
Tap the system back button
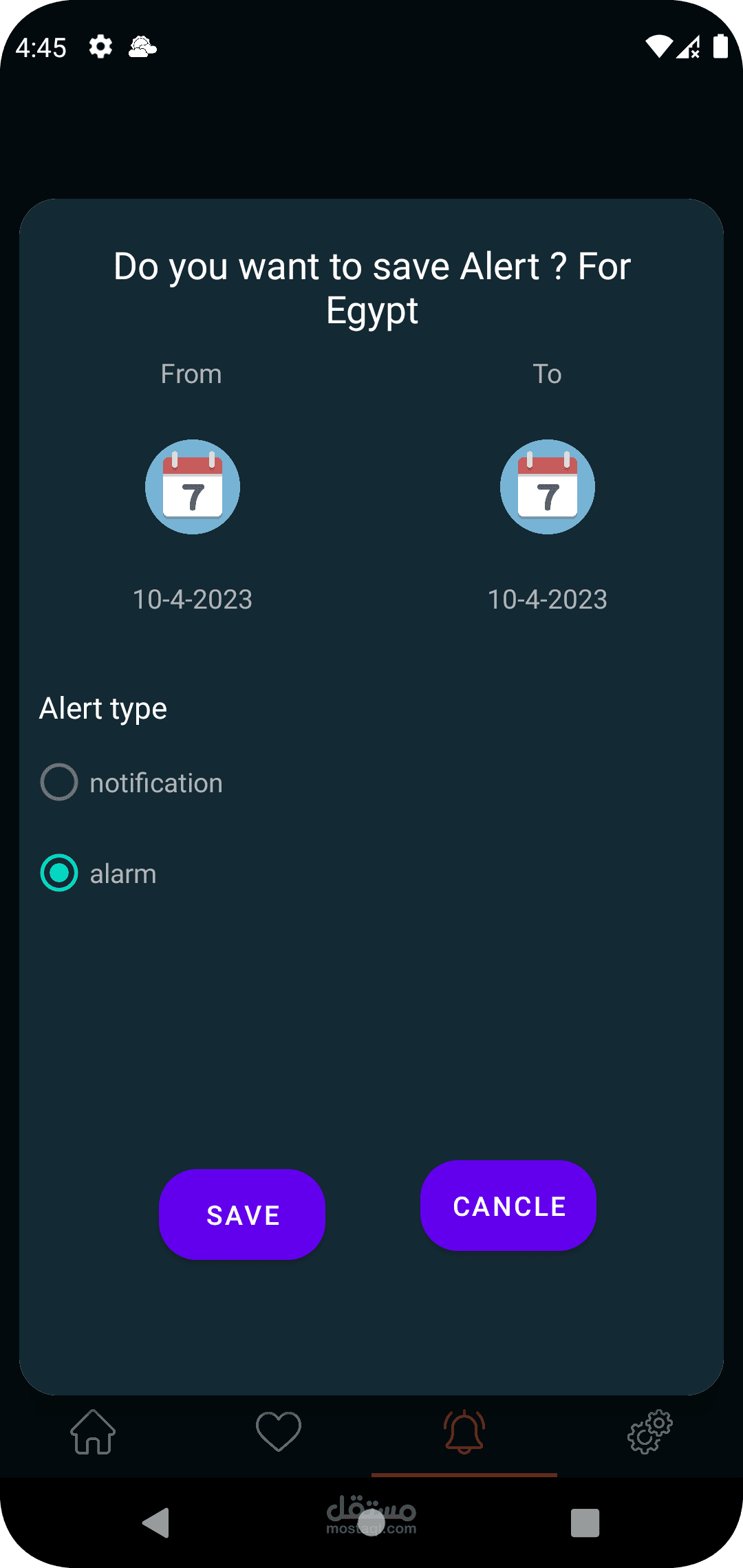(x=156, y=1523)
